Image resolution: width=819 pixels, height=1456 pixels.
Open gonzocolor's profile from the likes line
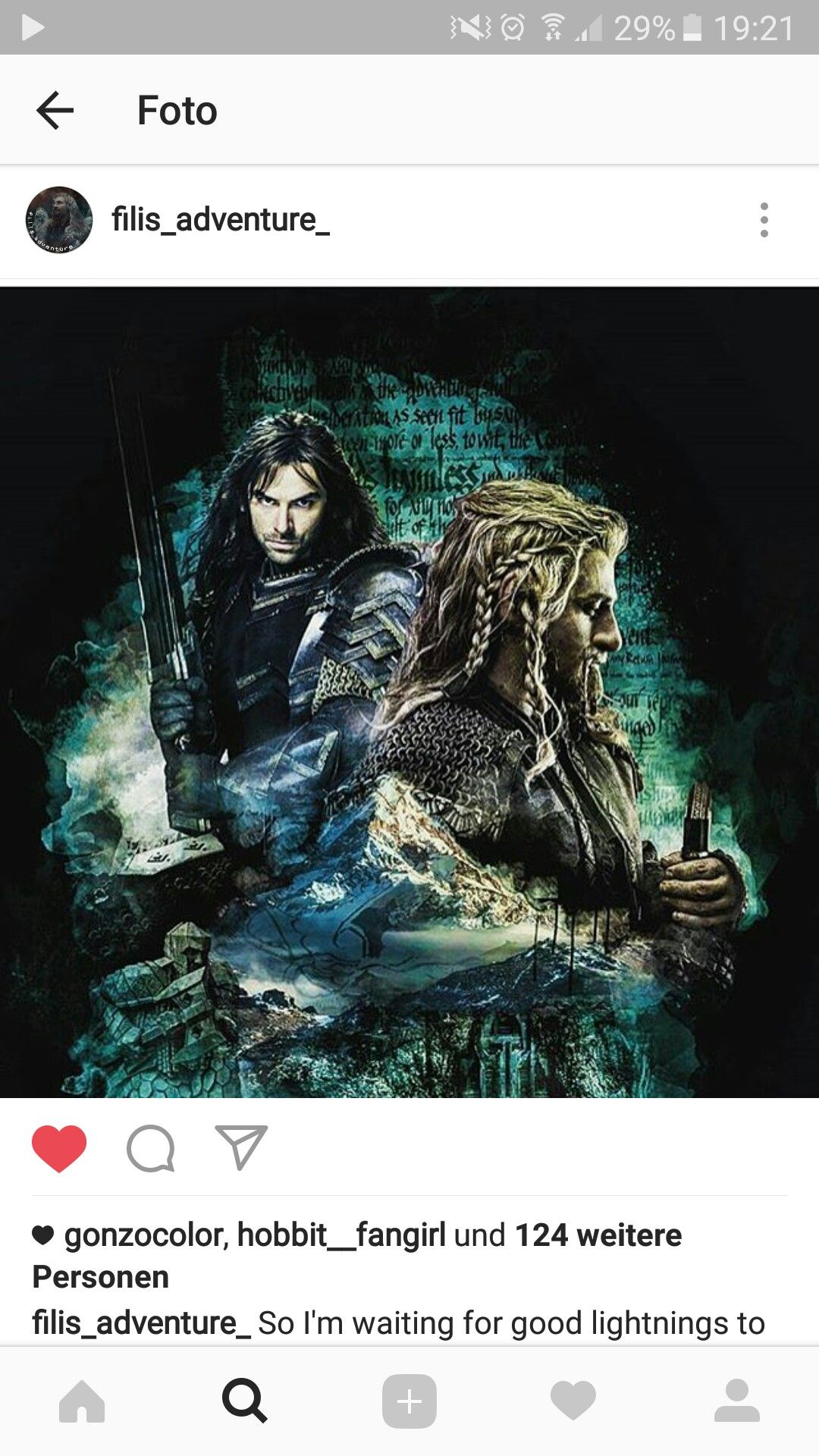(x=146, y=1235)
